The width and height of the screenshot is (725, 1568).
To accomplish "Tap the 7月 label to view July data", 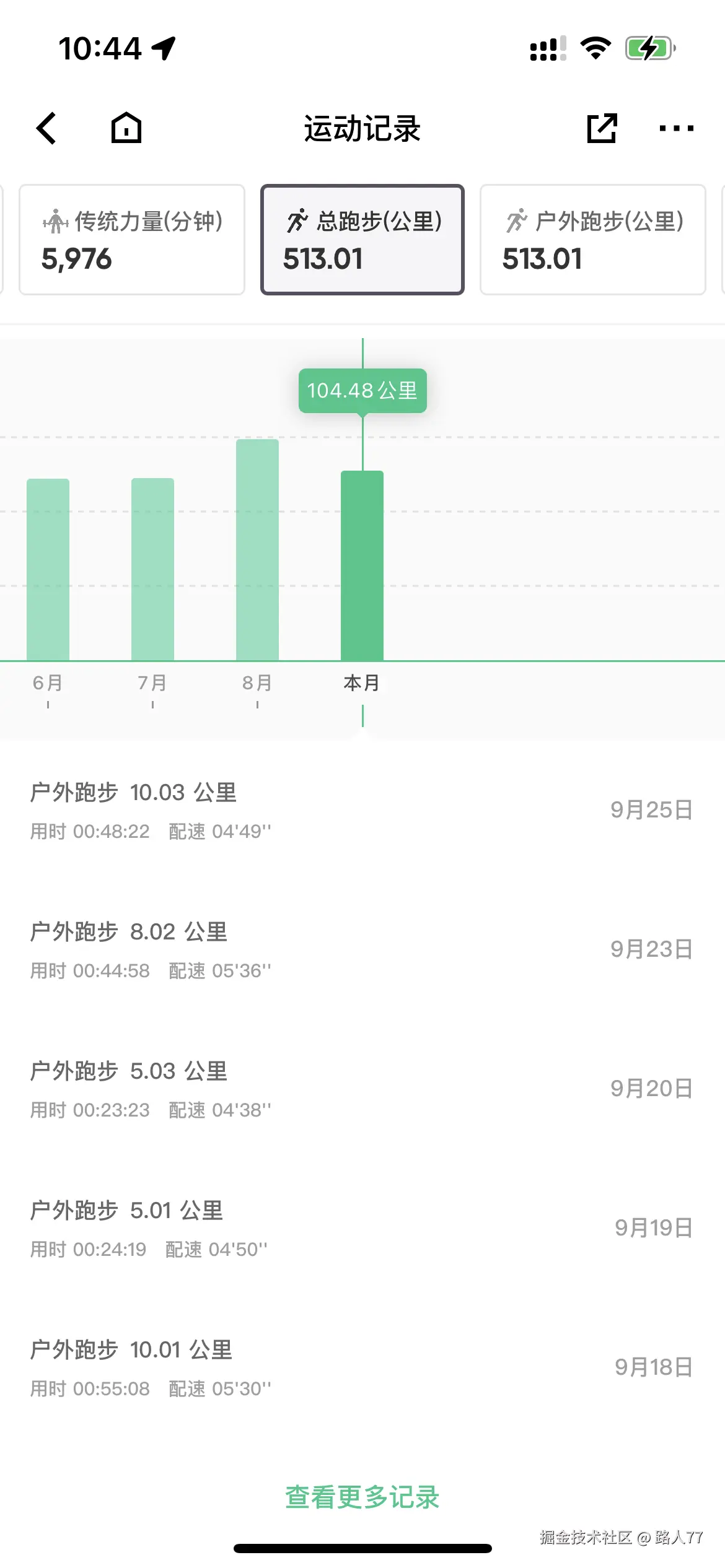I will click(x=153, y=684).
